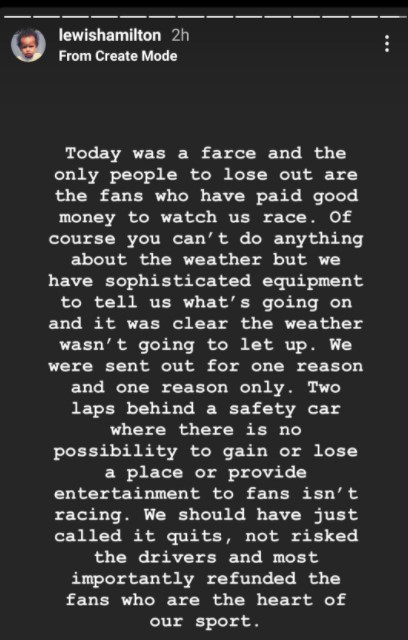Open lewishamilton's profile picture
The height and width of the screenshot is (640, 408).
click(x=29, y=45)
